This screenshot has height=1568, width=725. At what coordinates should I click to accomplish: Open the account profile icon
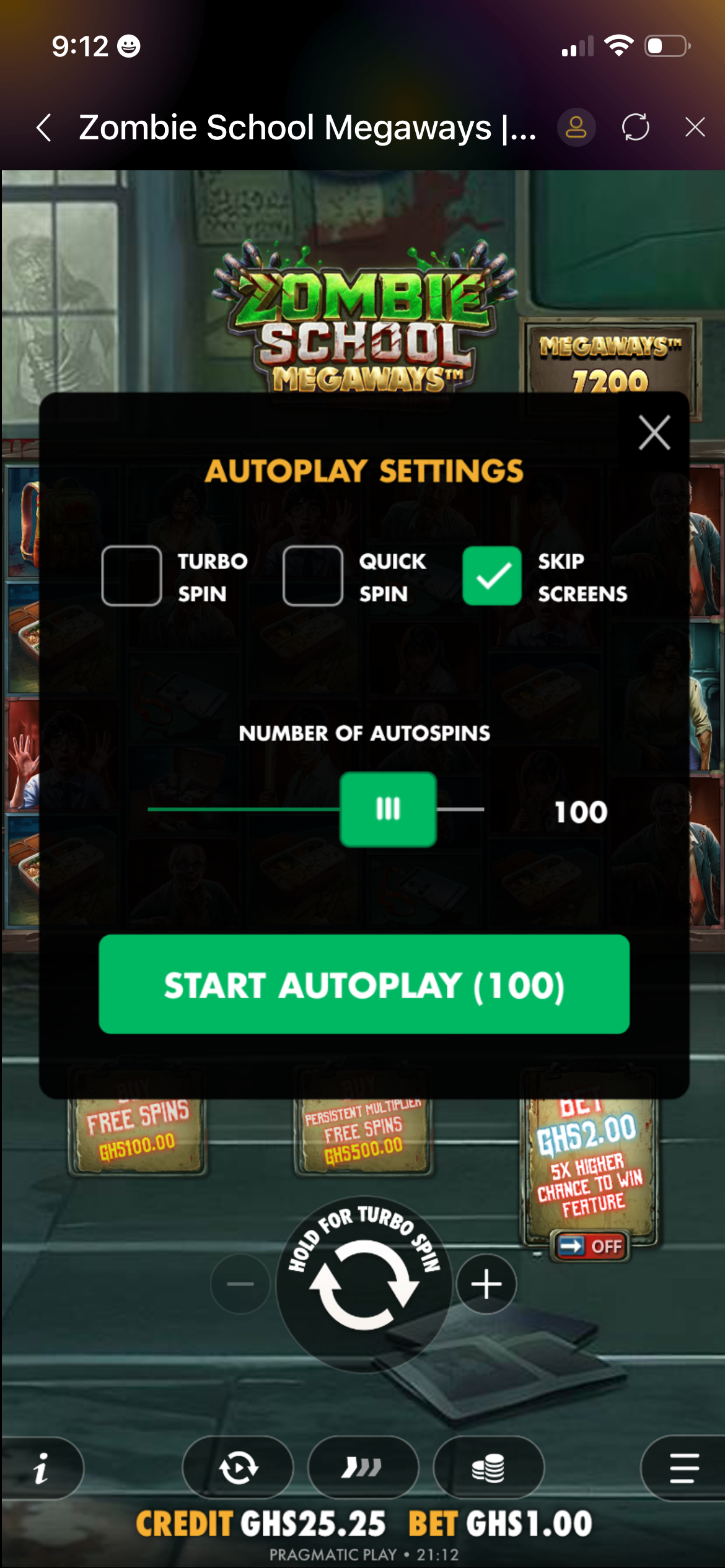click(576, 128)
